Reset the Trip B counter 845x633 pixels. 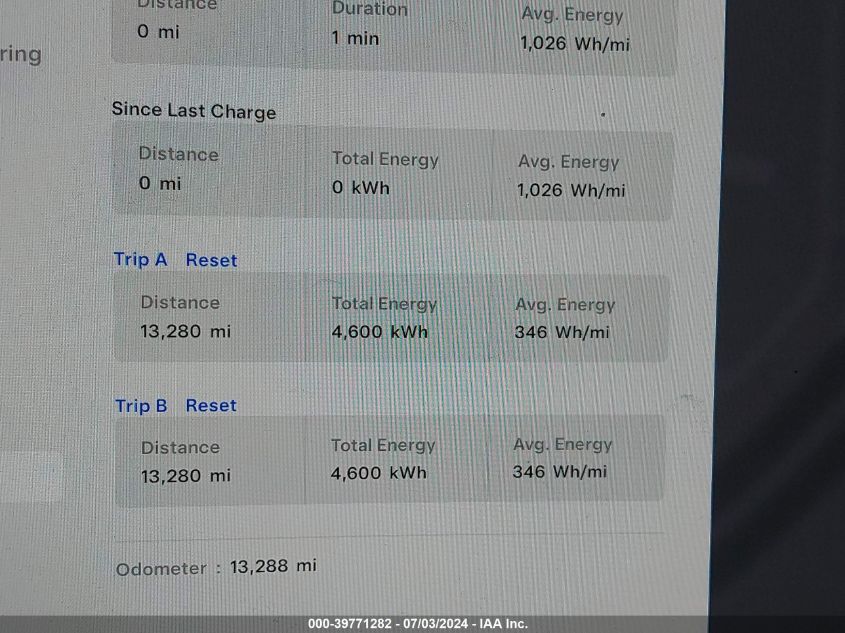click(x=211, y=405)
